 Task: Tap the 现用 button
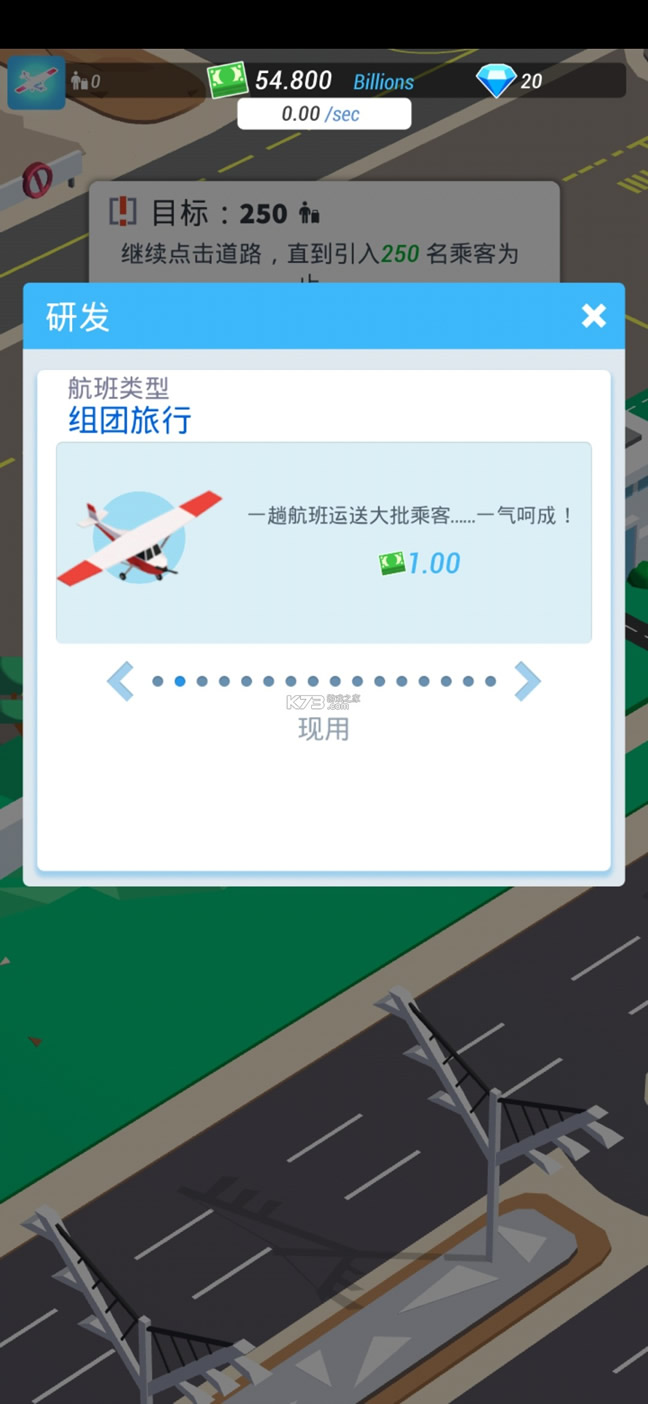click(x=323, y=729)
